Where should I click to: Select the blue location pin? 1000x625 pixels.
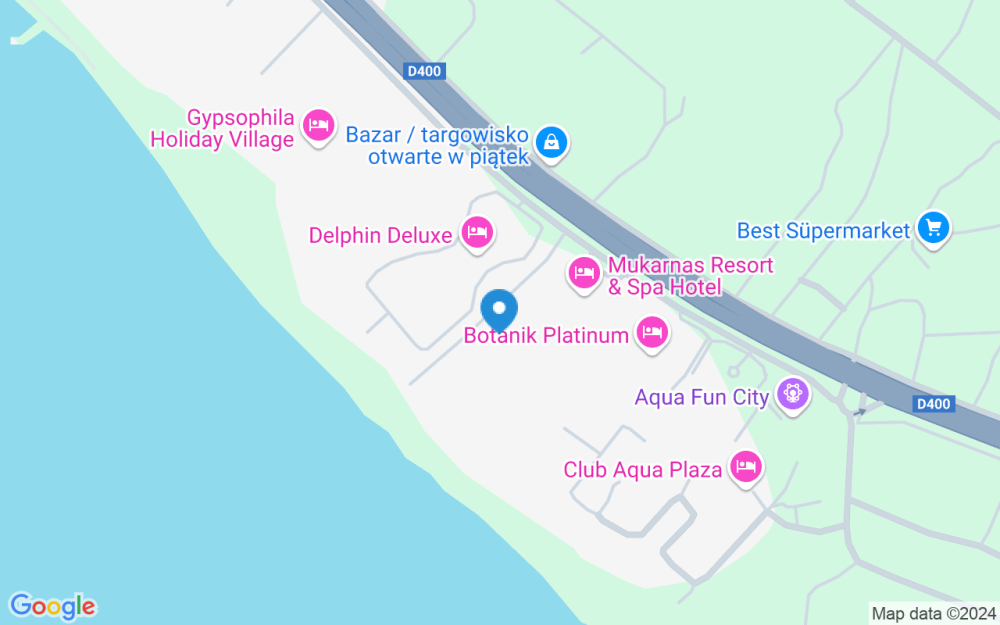tap(499, 308)
